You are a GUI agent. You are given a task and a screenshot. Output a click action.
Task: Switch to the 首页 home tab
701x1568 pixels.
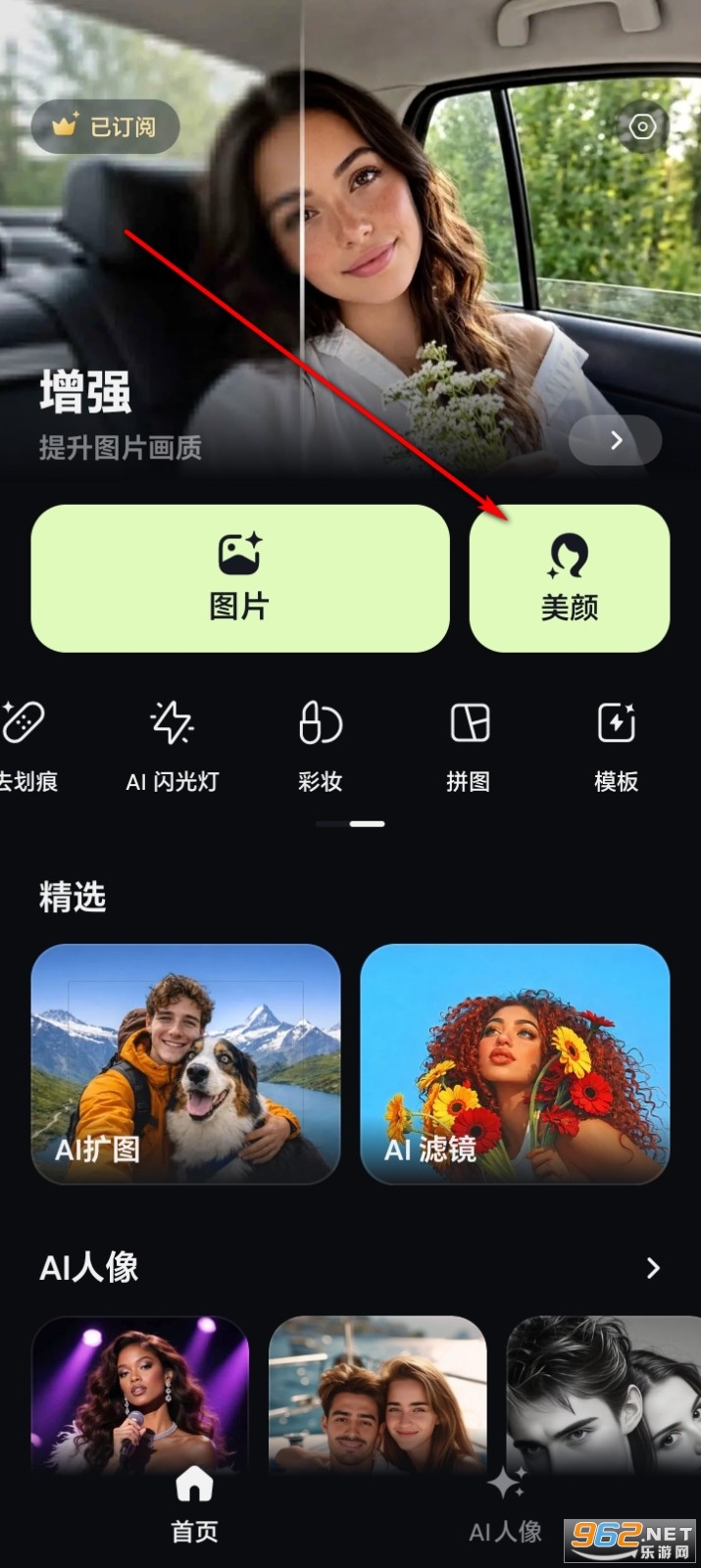[194, 1506]
